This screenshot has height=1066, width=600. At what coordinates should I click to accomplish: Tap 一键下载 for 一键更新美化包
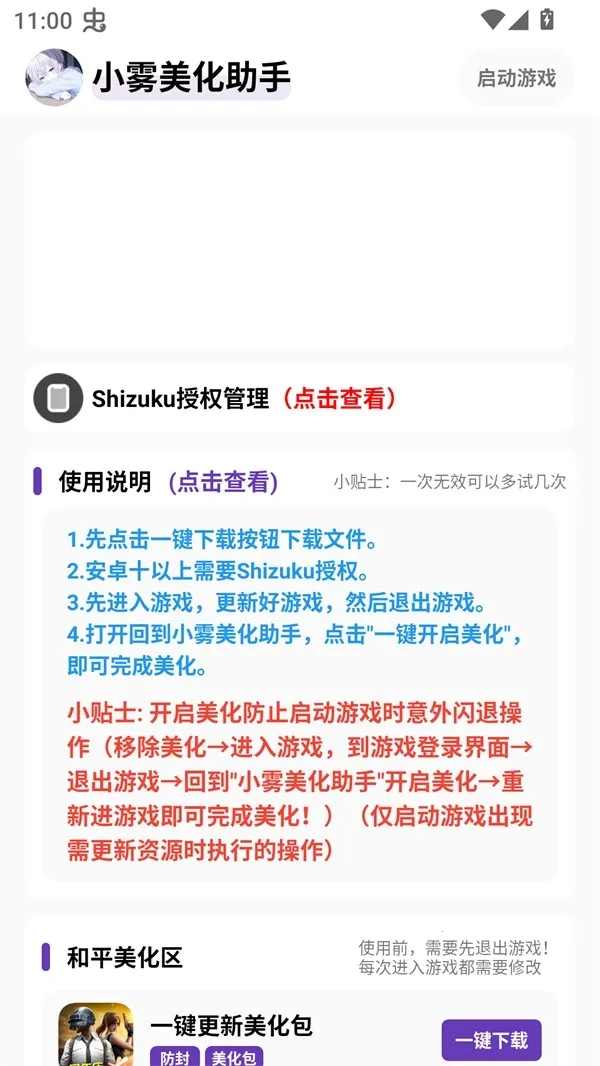click(x=491, y=1040)
